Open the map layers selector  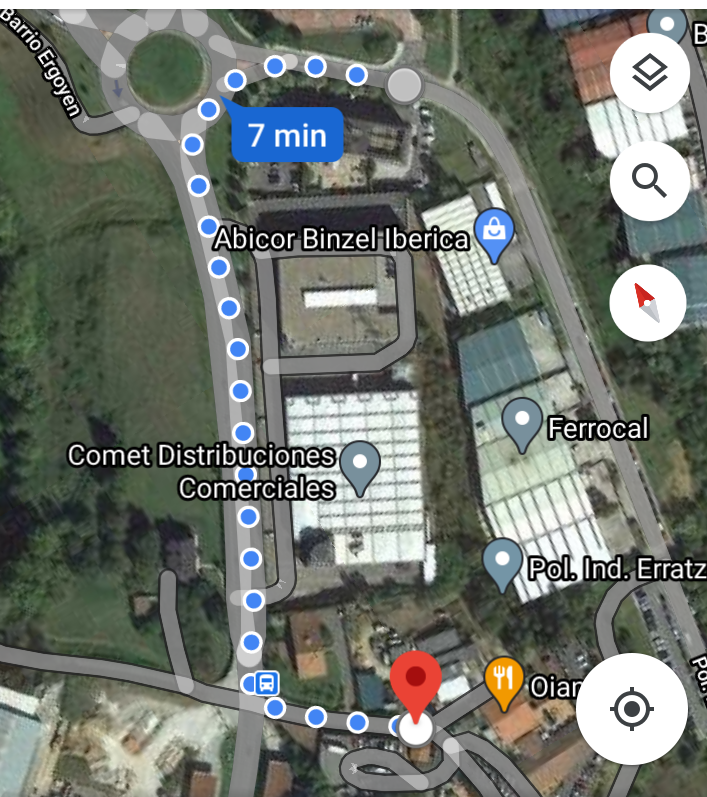point(650,72)
